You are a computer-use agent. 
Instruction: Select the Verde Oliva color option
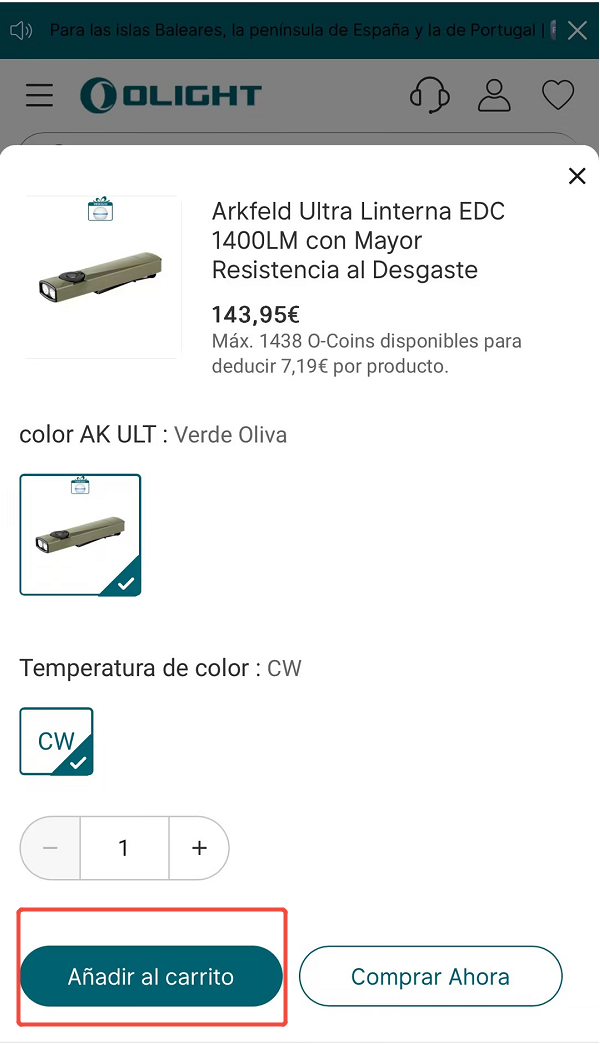pyautogui.click(x=80, y=535)
